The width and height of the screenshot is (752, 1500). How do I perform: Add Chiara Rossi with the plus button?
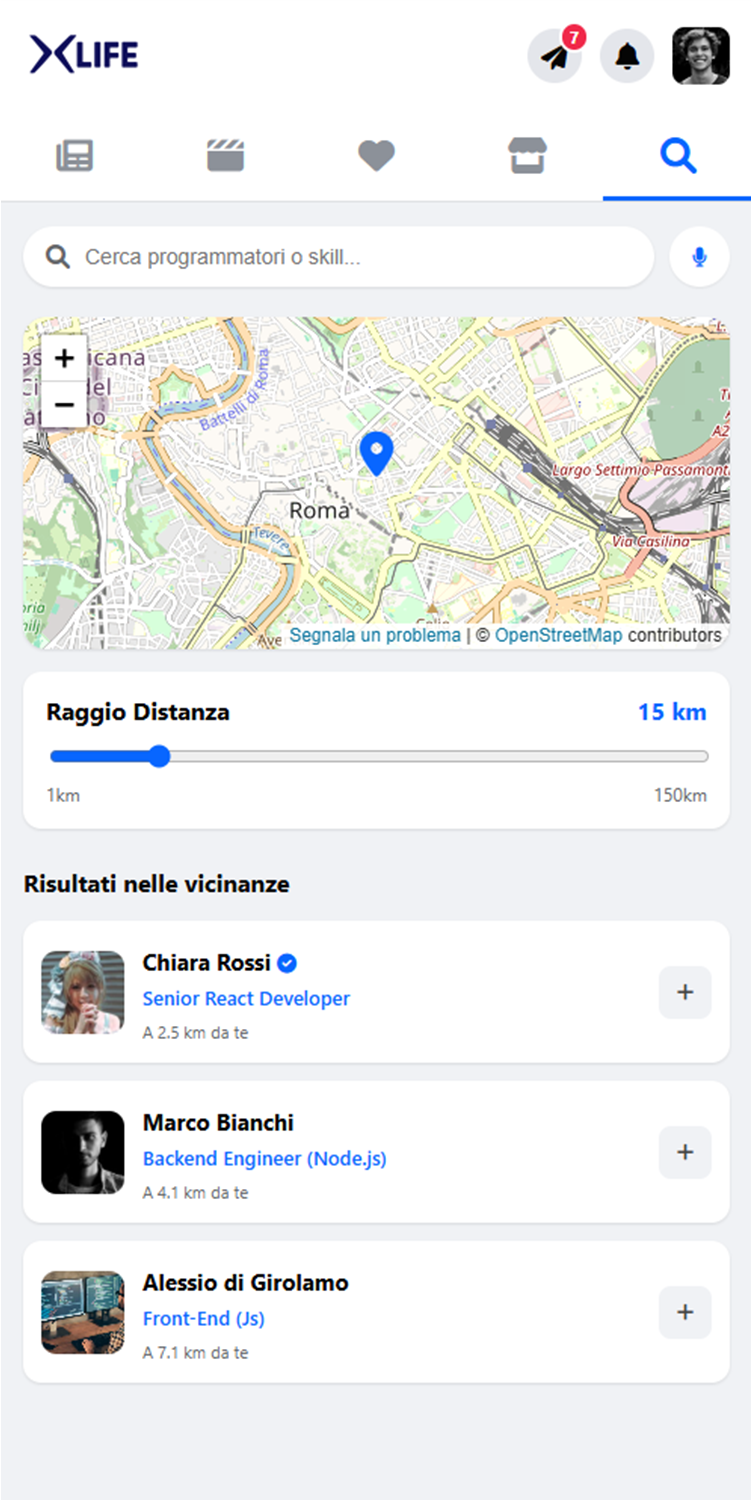pos(685,992)
